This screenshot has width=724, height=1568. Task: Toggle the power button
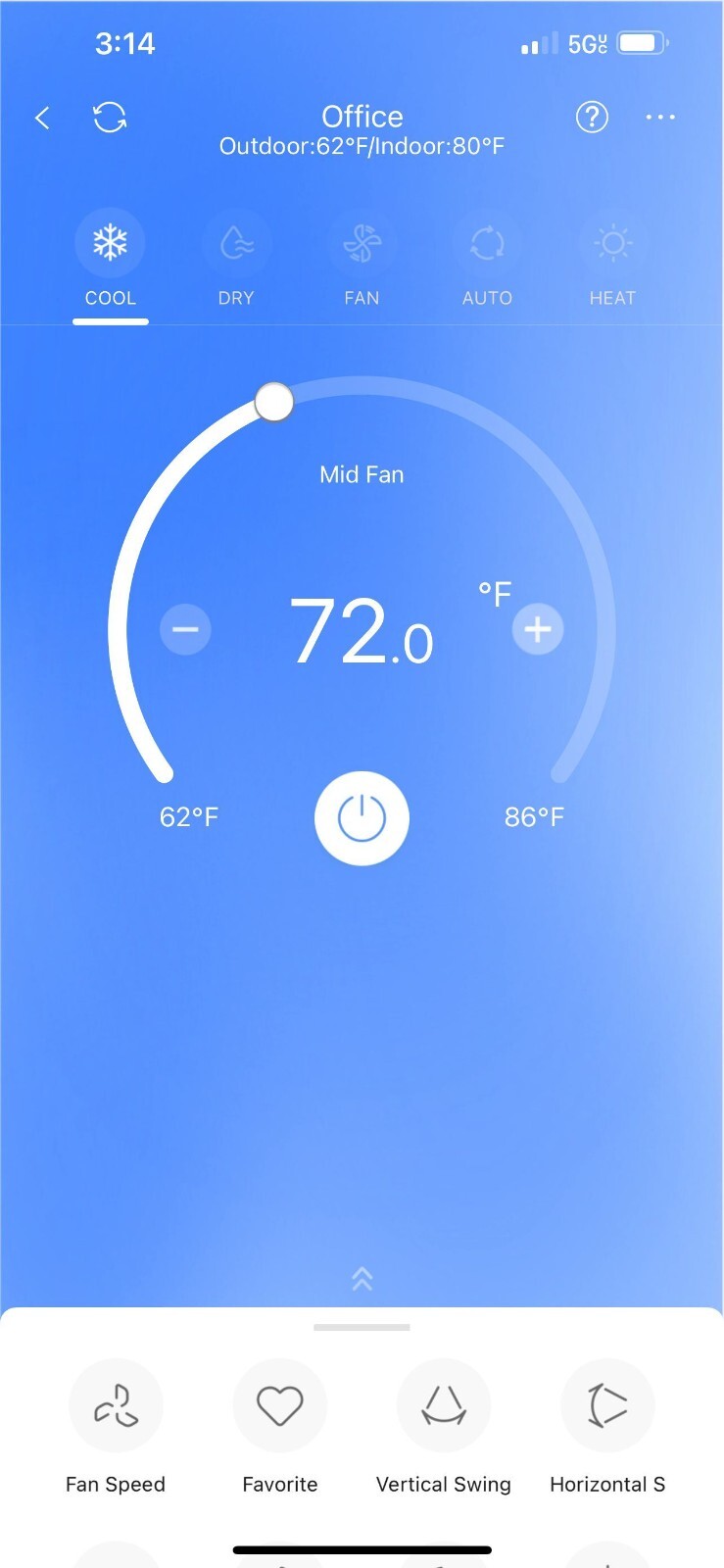[362, 818]
